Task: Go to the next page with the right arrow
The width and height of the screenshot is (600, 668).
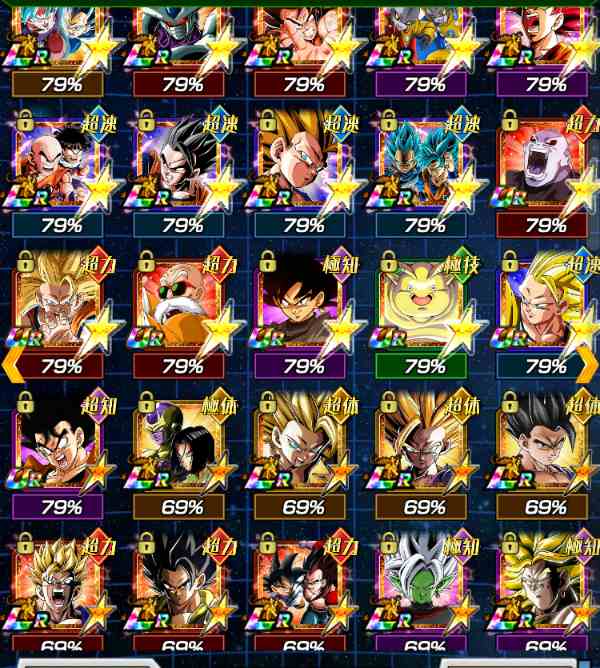Action: [588, 364]
